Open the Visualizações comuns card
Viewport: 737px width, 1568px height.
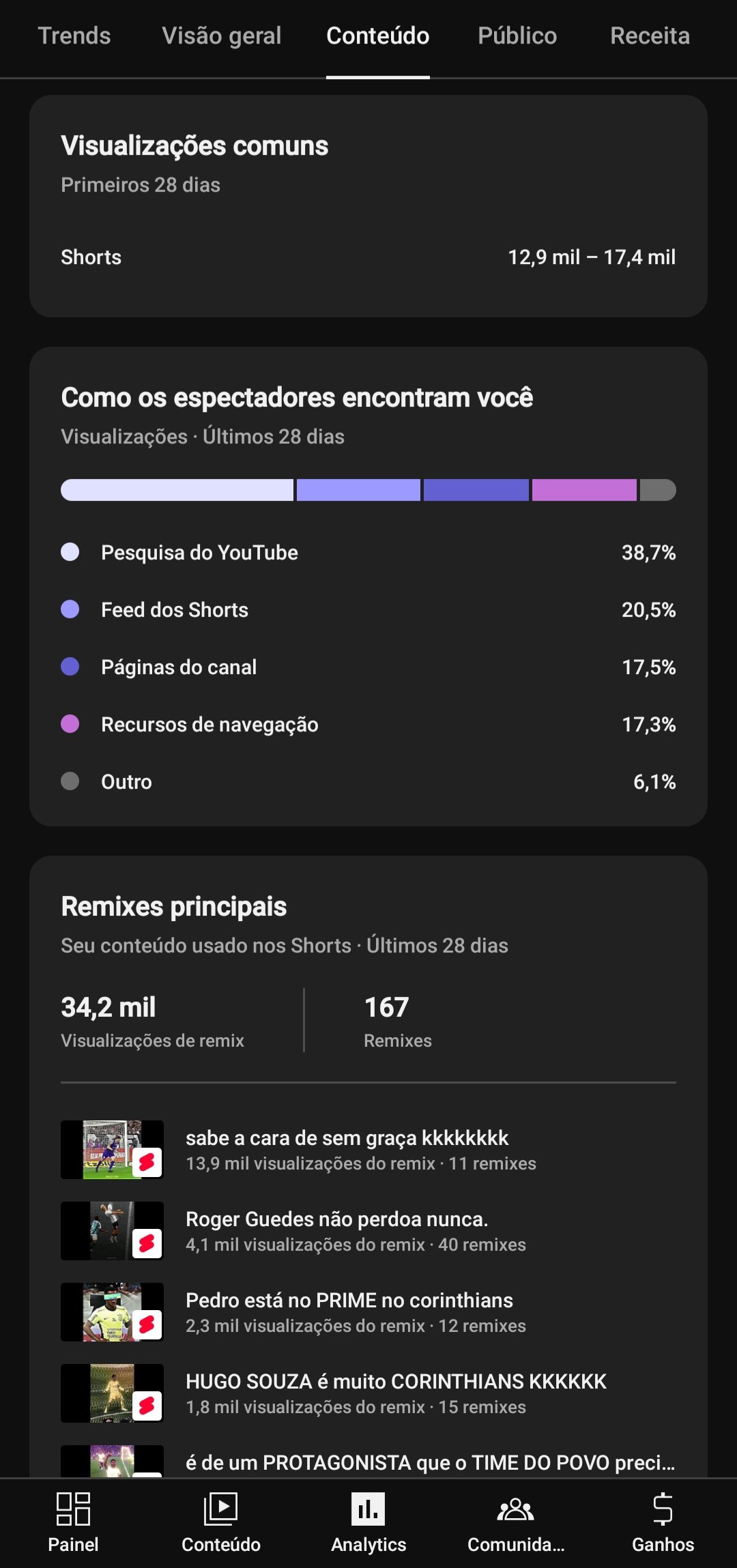pyautogui.click(x=369, y=206)
